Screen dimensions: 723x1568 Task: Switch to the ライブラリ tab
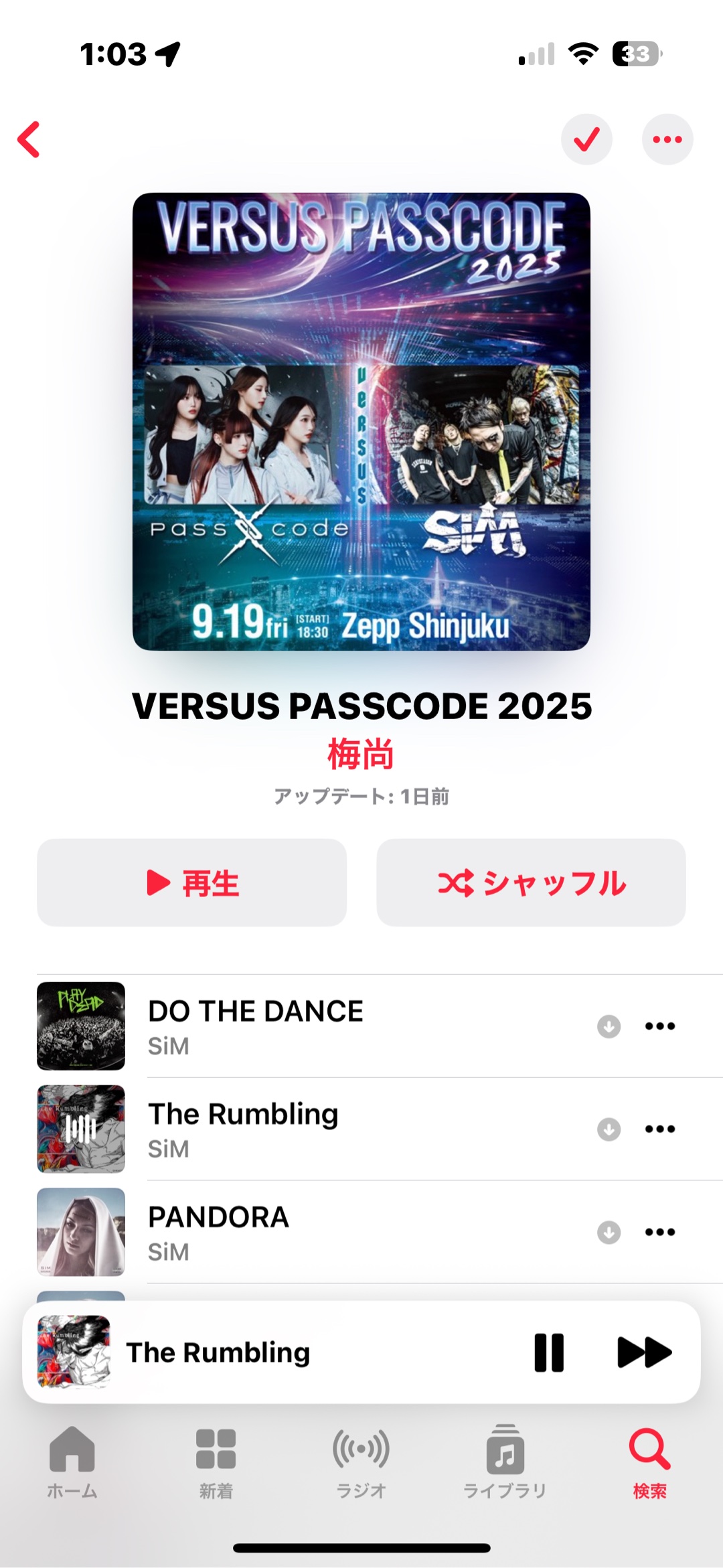click(x=505, y=1462)
